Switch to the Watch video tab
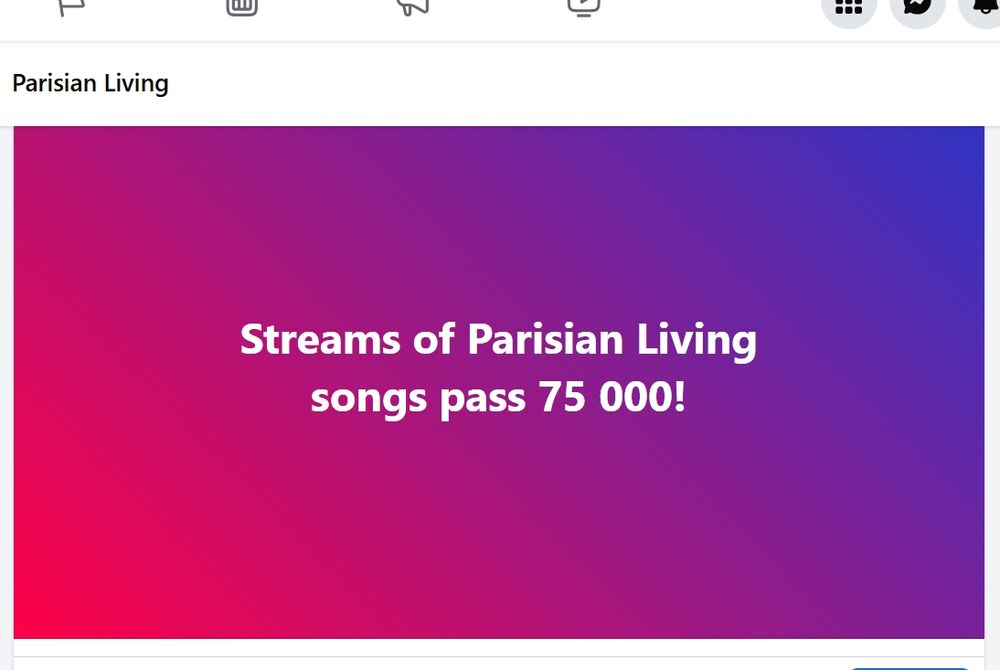The height and width of the screenshot is (670, 1000). [x=583, y=6]
